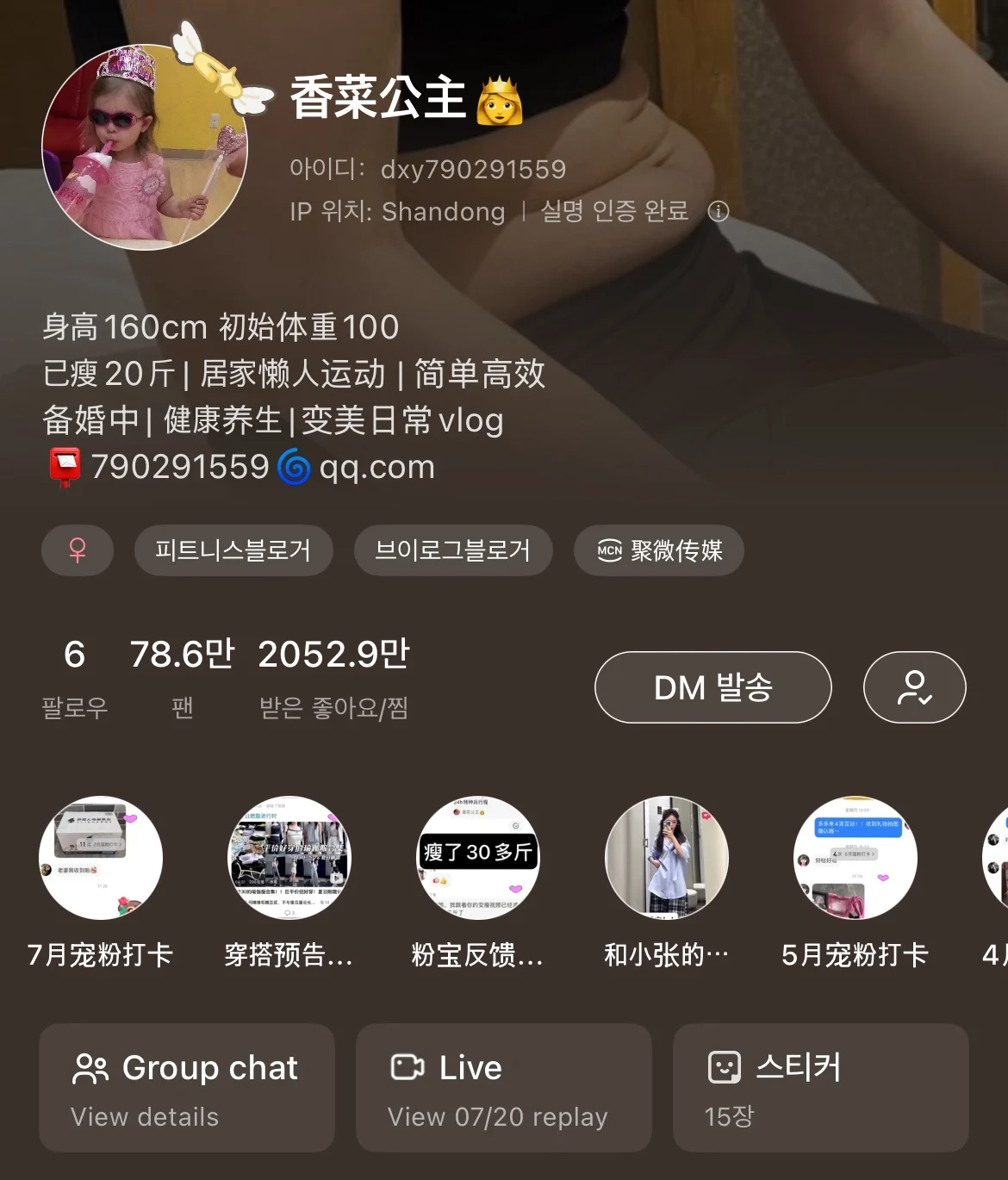Open the 穿搭预告 highlight
The image size is (1008, 1180).
point(289,858)
